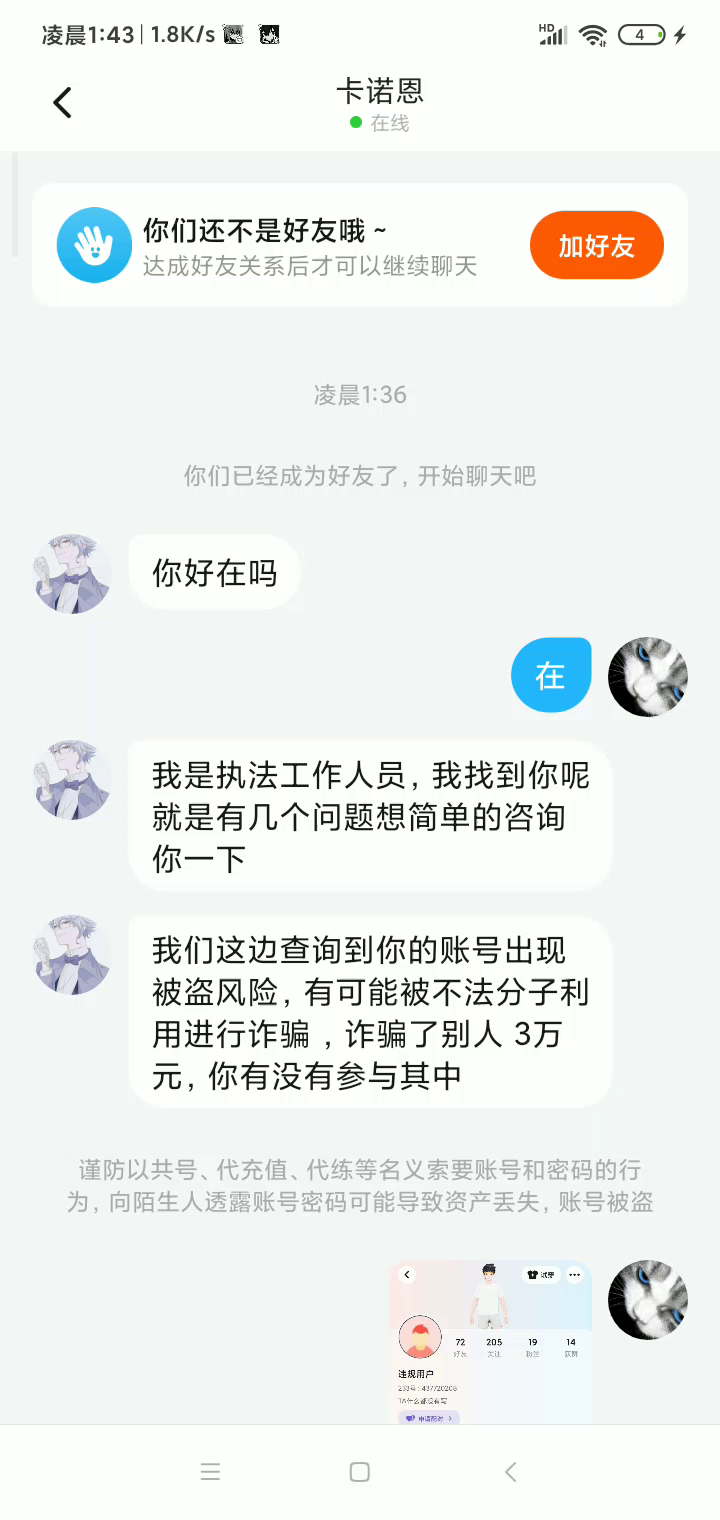This screenshot has height=1520, width=720.
Task: Open the system recent apps menu
Action: coord(210,1472)
